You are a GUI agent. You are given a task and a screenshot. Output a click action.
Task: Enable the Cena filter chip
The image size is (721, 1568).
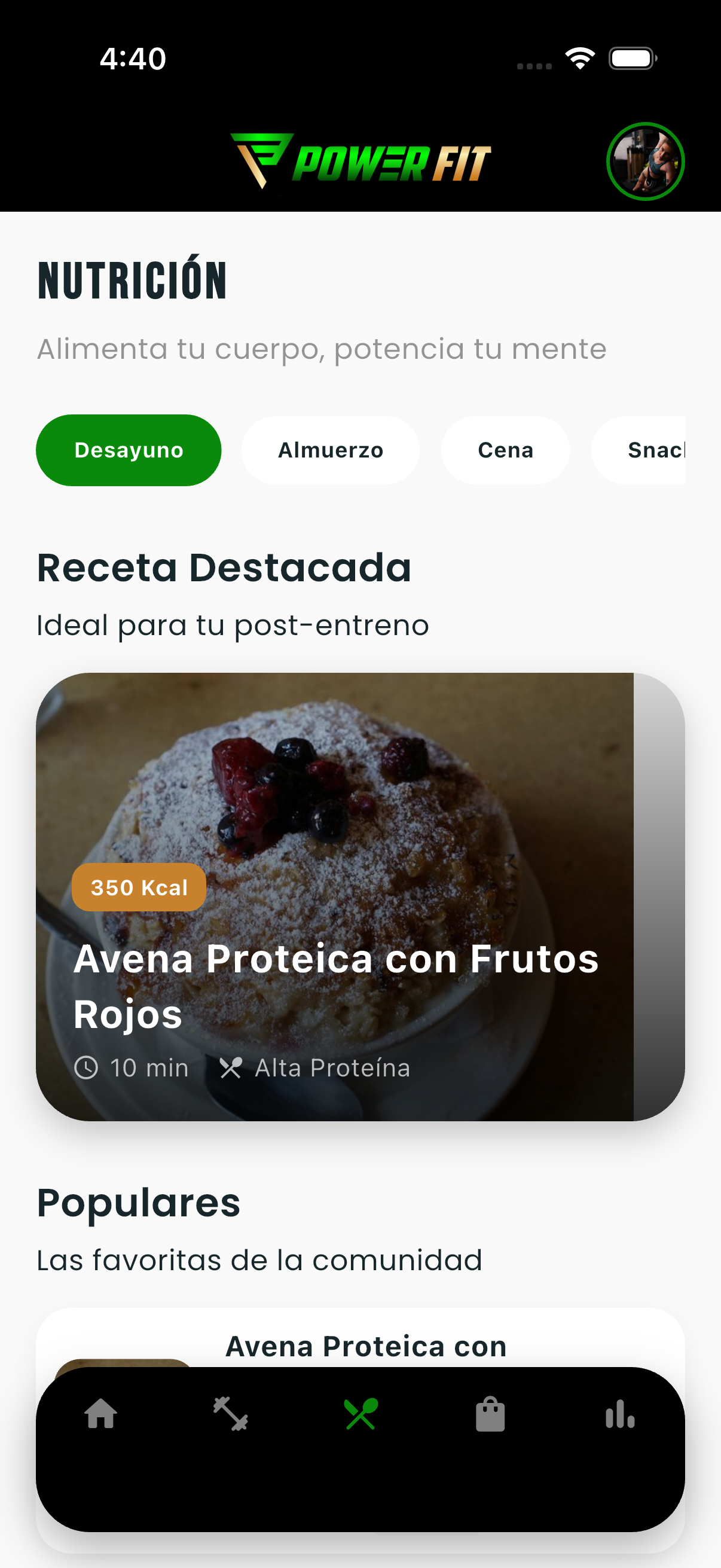506,450
